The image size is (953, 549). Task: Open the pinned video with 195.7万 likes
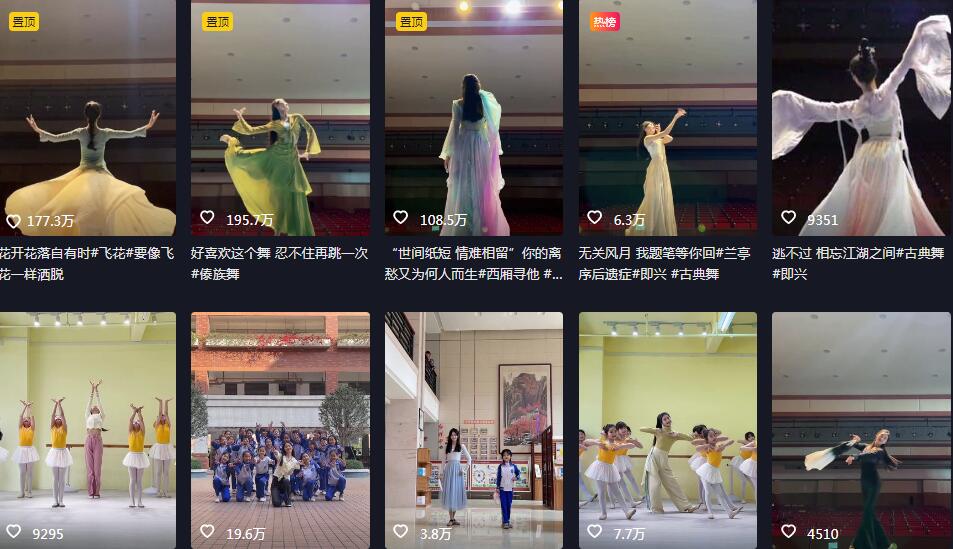coord(280,120)
